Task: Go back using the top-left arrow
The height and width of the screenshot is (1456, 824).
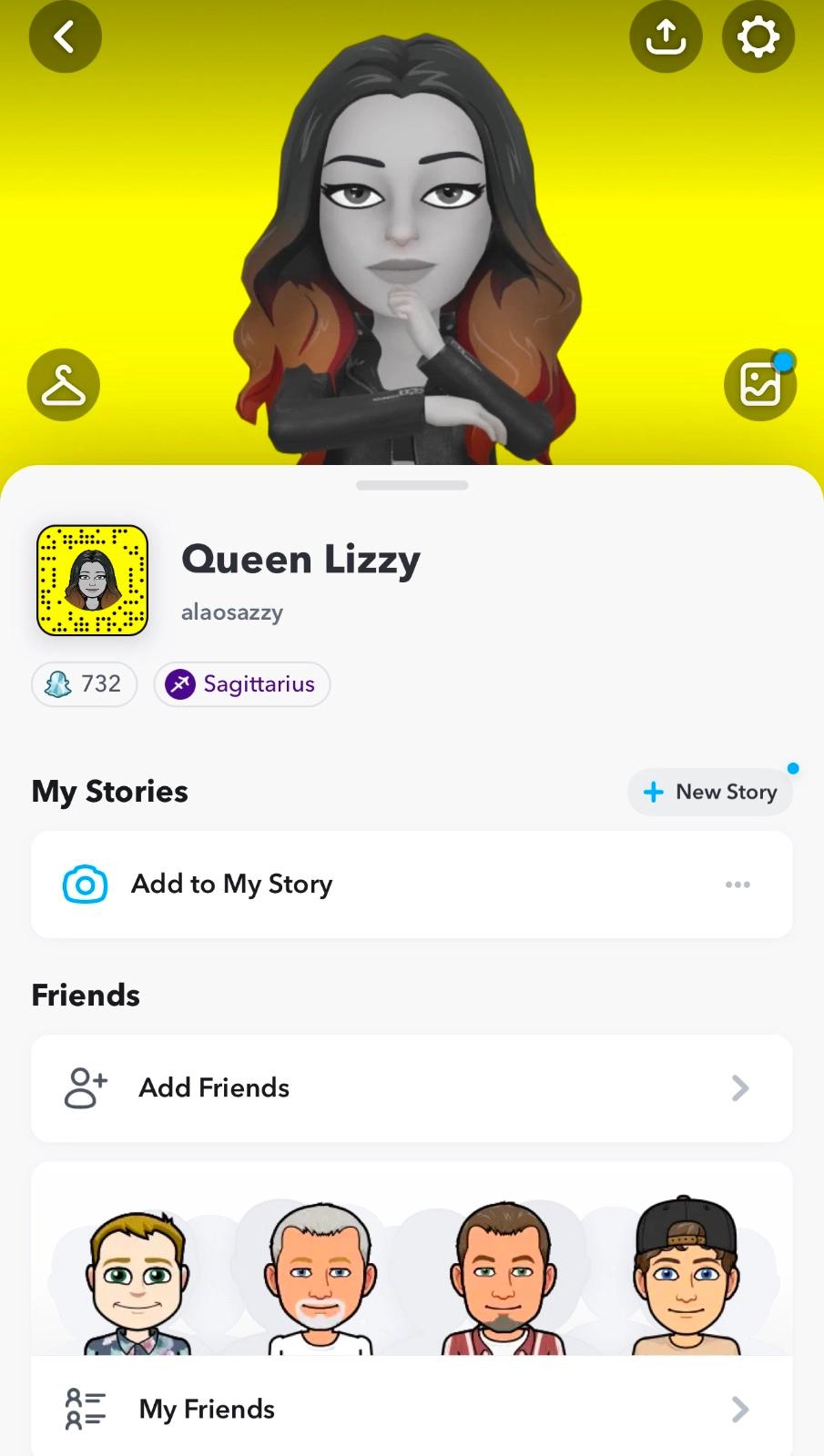Action: pyautogui.click(x=65, y=36)
